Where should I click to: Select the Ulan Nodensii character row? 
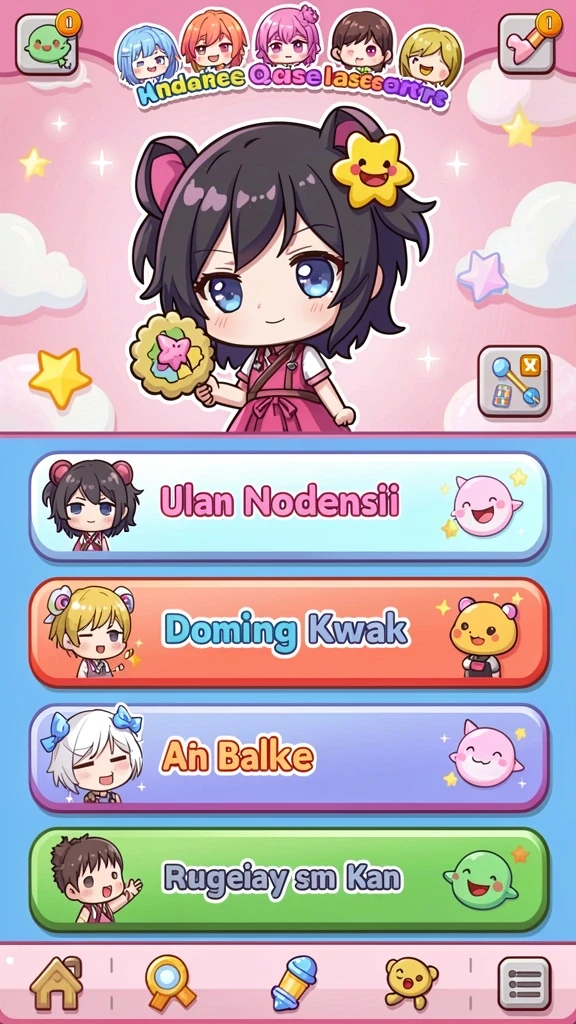pyautogui.click(x=289, y=506)
